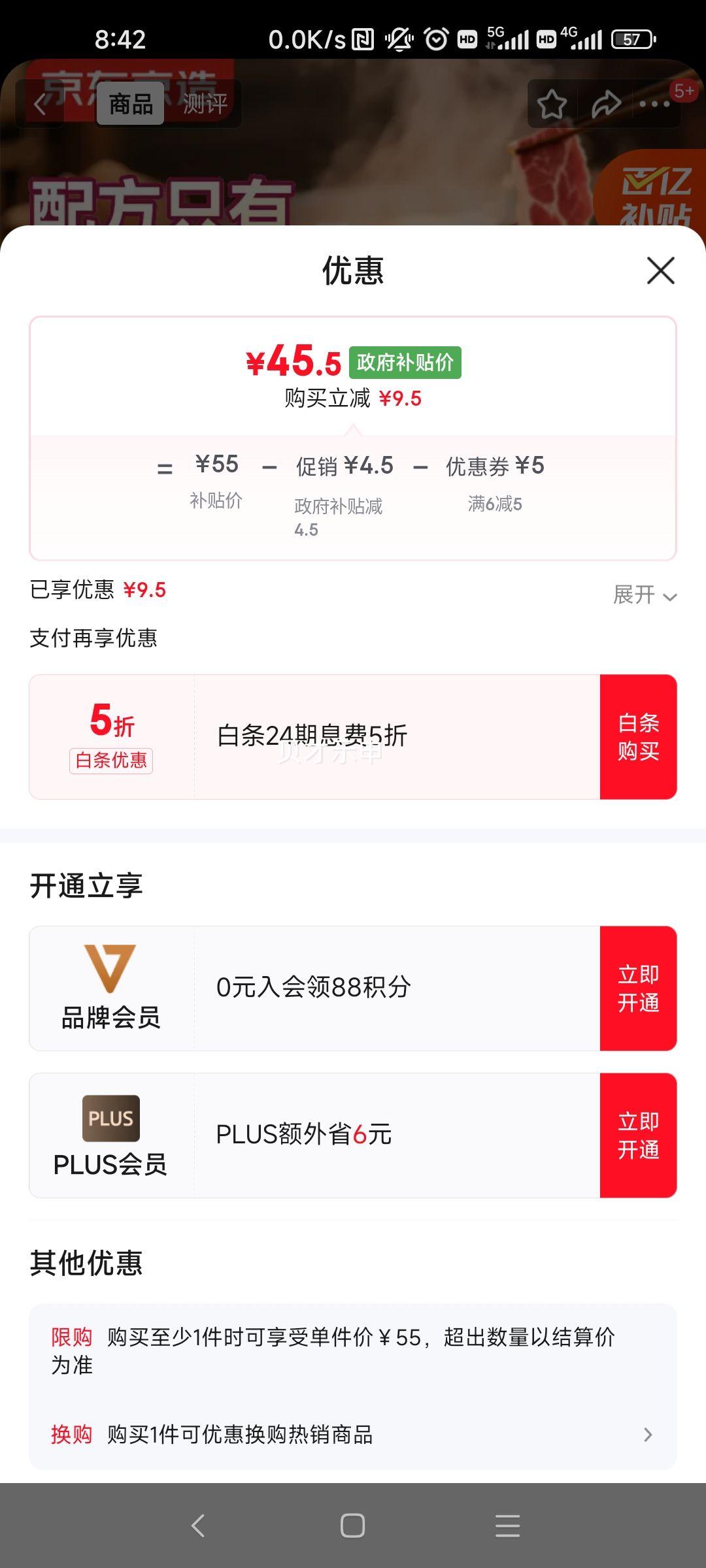This screenshot has height=1568, width=706.
Task: Tap 立即开通 for PLUS会员
Action: click(638, 1135)
